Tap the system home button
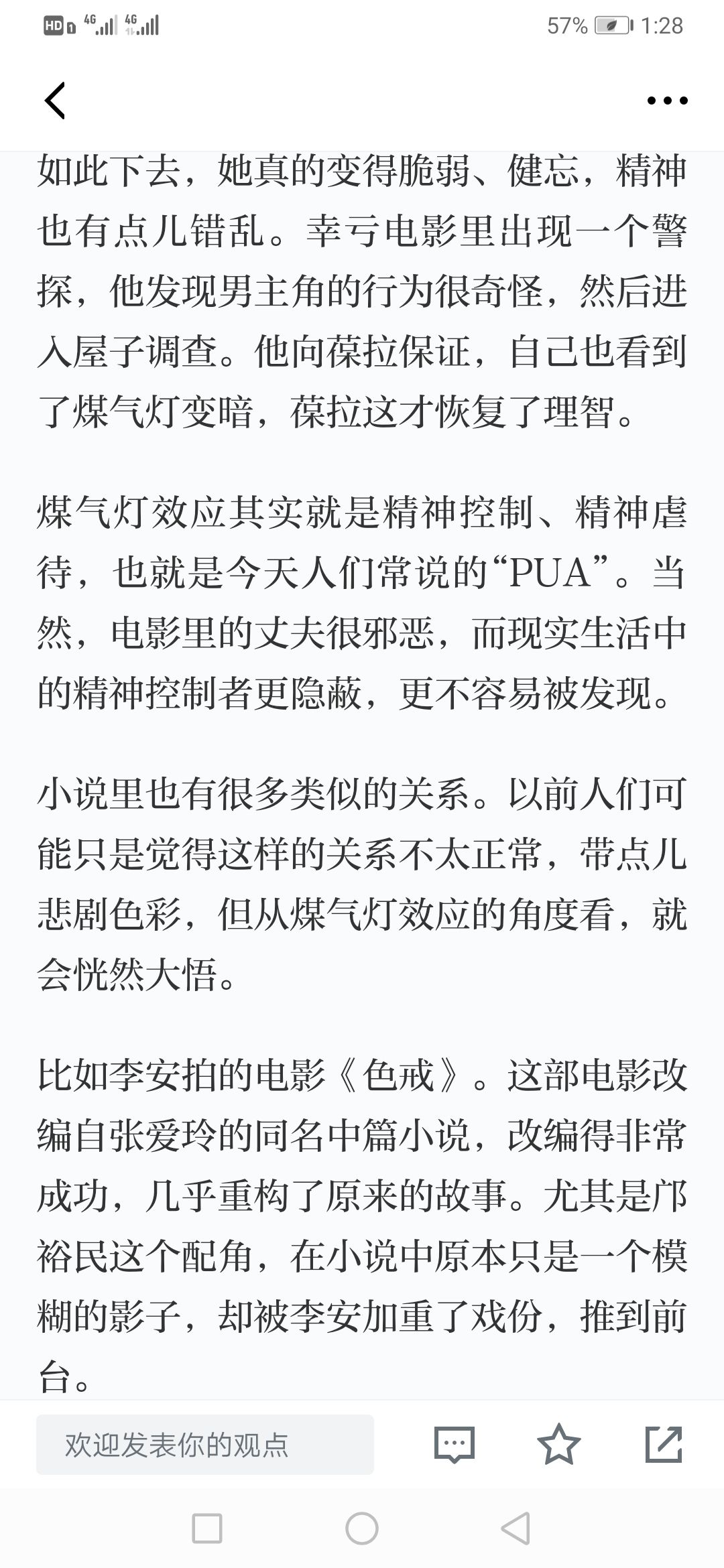724x1568 pixels. point(362,1528)
